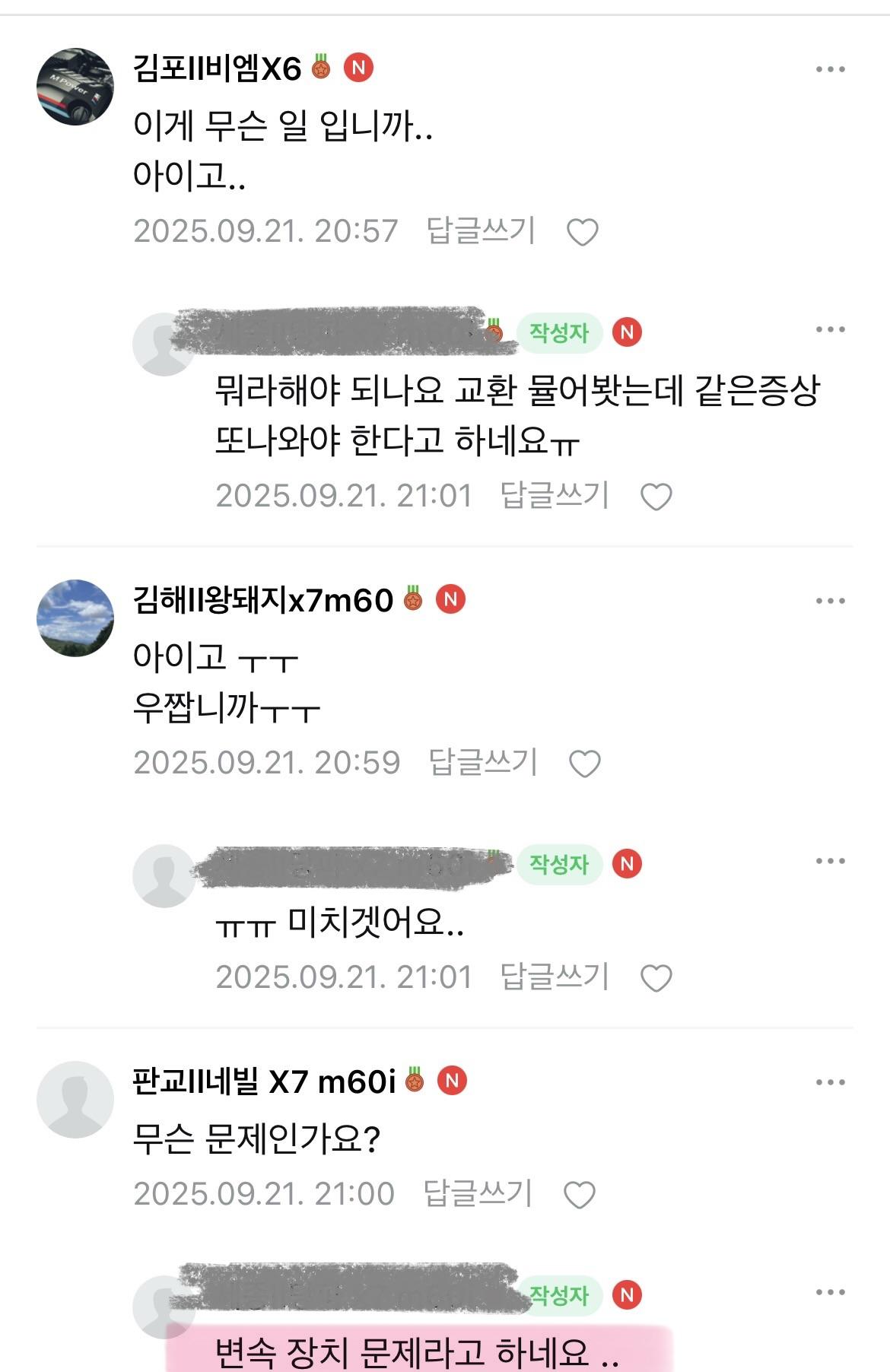Open more options for the 미치겟어요 reply

pyautogui.click(x=830, y=861)
